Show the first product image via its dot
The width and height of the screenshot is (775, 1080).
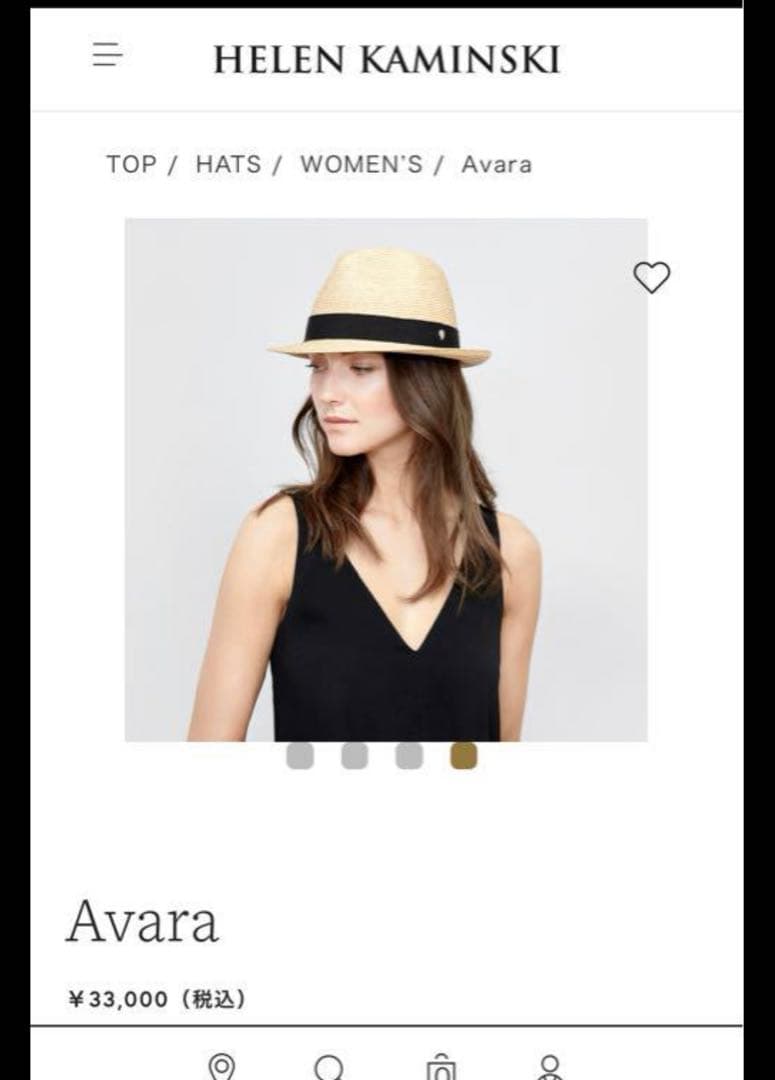pyautogui.click(x=300, y=756)
